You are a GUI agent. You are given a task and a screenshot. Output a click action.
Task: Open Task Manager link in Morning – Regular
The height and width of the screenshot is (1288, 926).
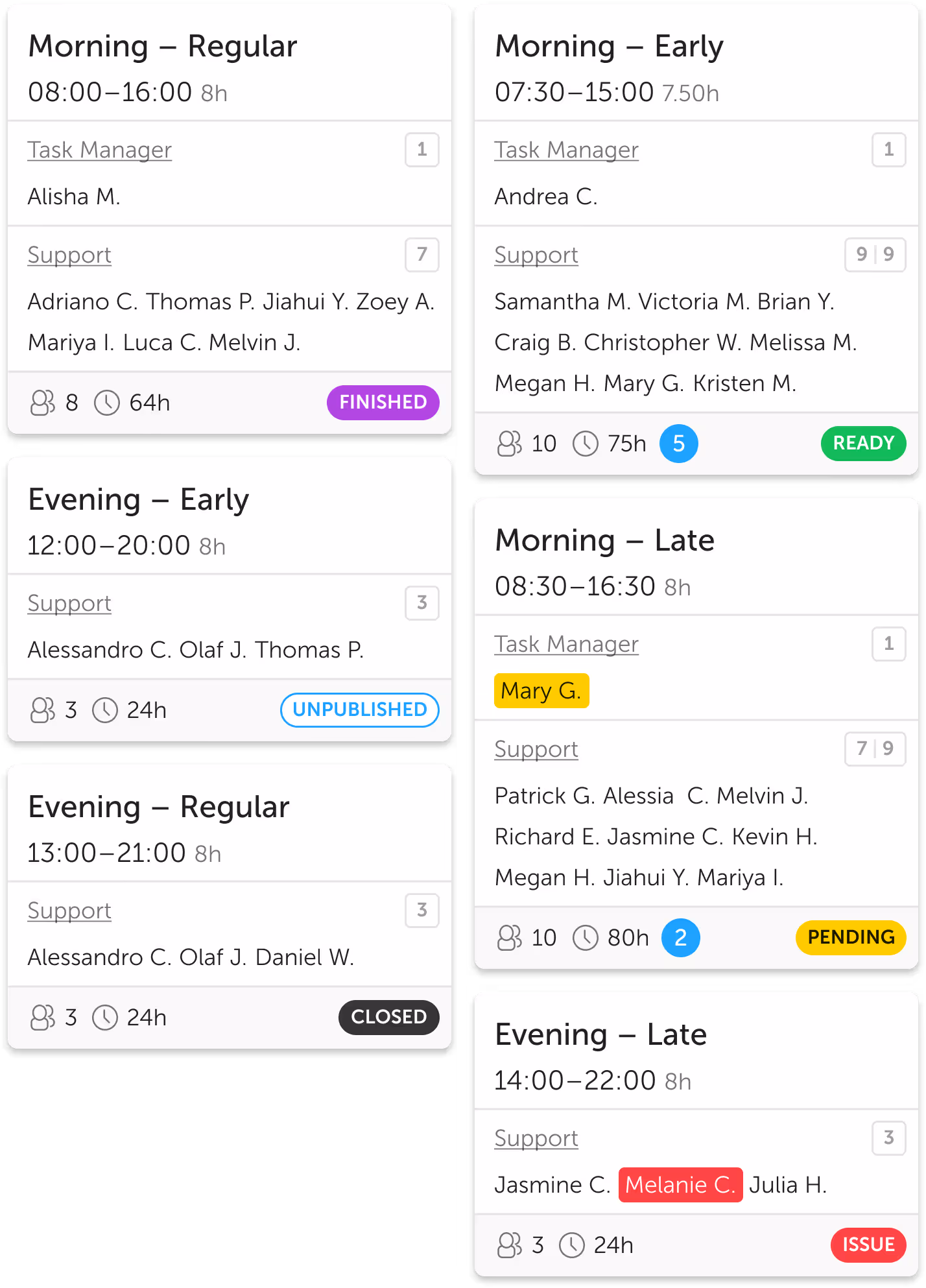pos(99,150)
